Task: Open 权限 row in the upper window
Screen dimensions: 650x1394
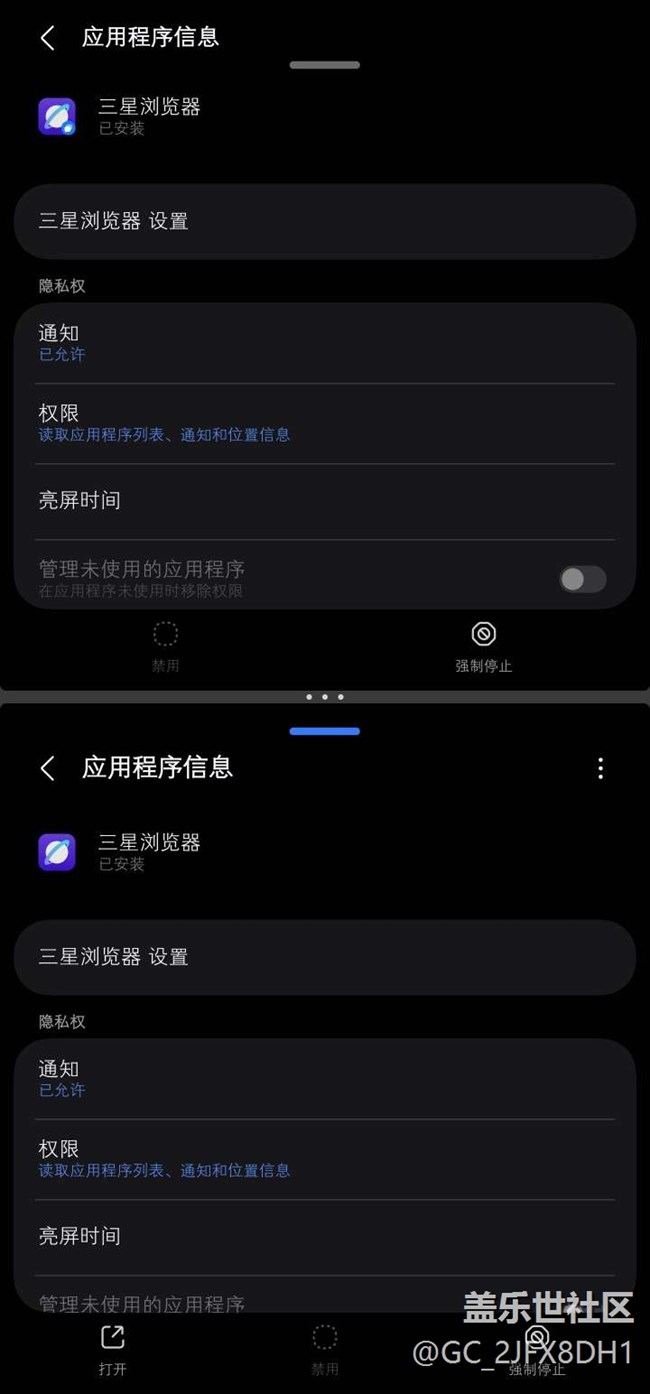Action: 325,423
